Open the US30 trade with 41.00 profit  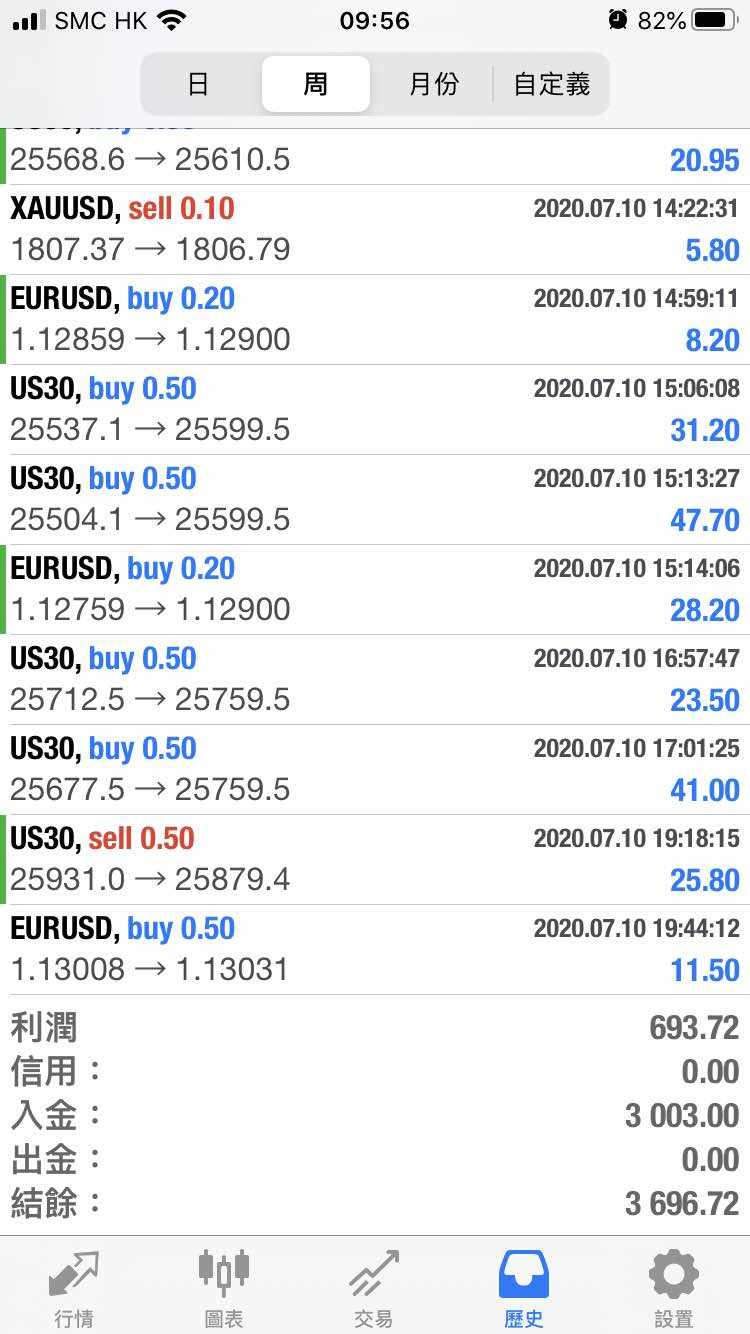tap(375, 769)
